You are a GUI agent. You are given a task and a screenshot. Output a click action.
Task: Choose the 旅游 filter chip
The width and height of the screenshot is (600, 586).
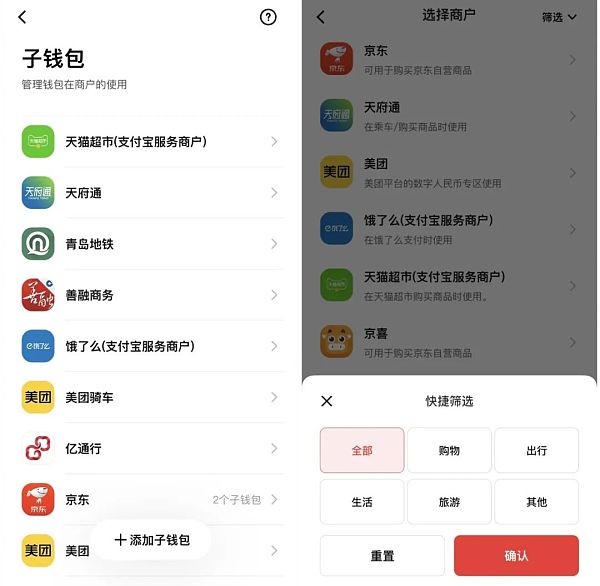tap(449, 502)
